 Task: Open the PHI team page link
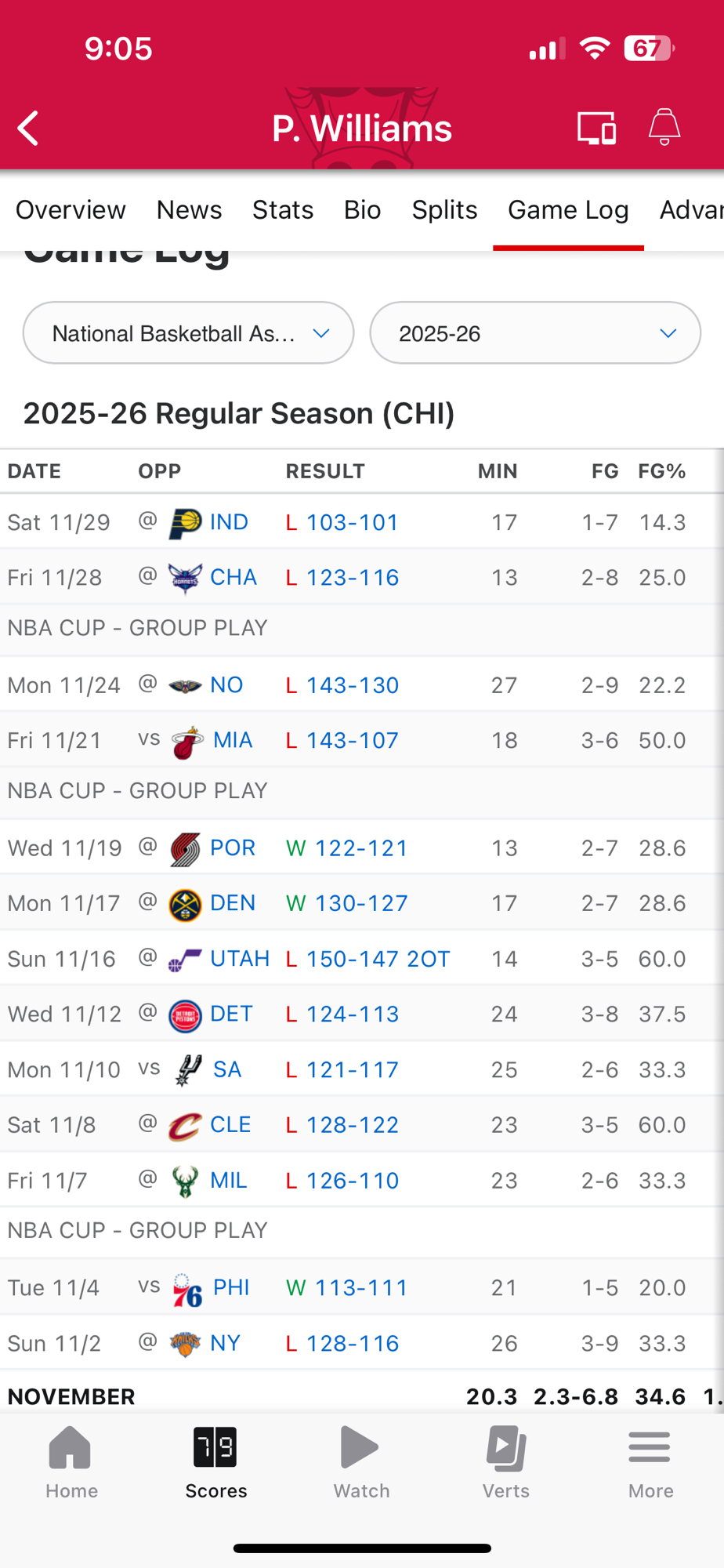click(231, 1287)
